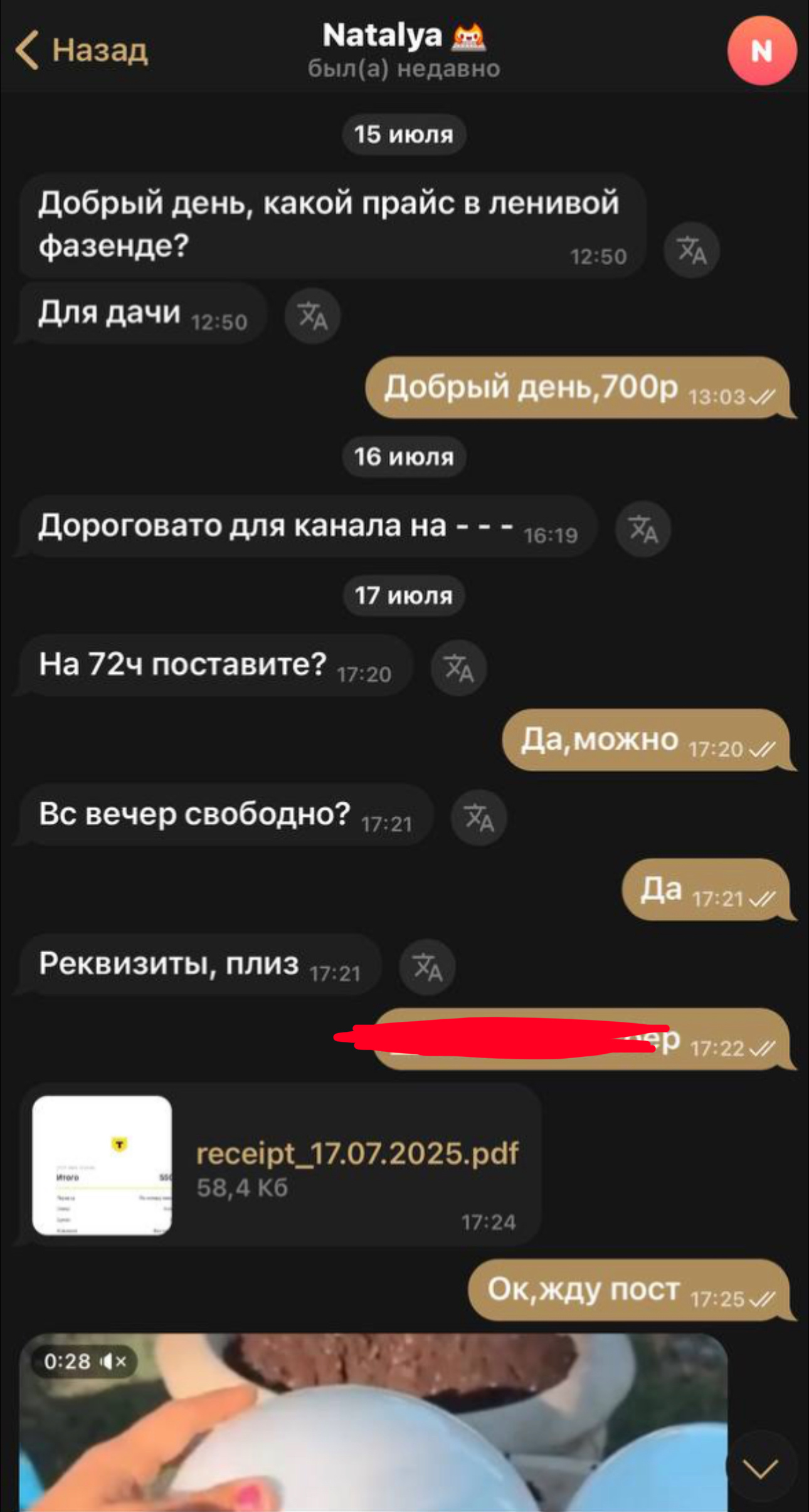Jump to the latest messages with down arrow
Image resolution: width=809 pixels, height=1512 pixels.
point(760,1467)
